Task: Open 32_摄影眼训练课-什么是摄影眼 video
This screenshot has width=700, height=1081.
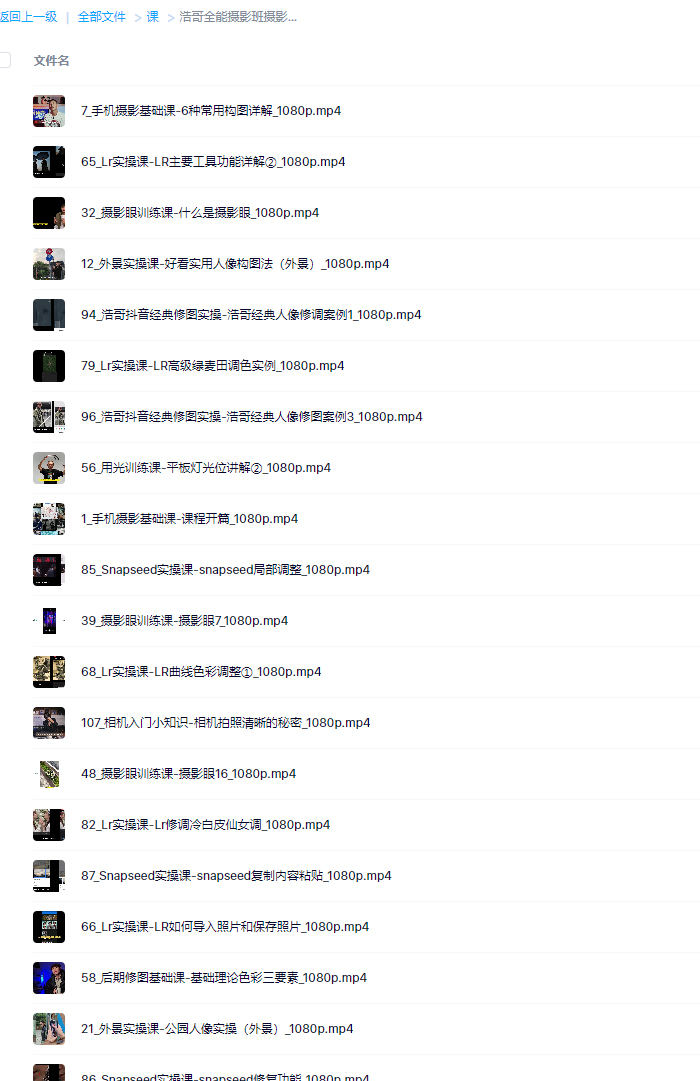Action: [199, 213]
